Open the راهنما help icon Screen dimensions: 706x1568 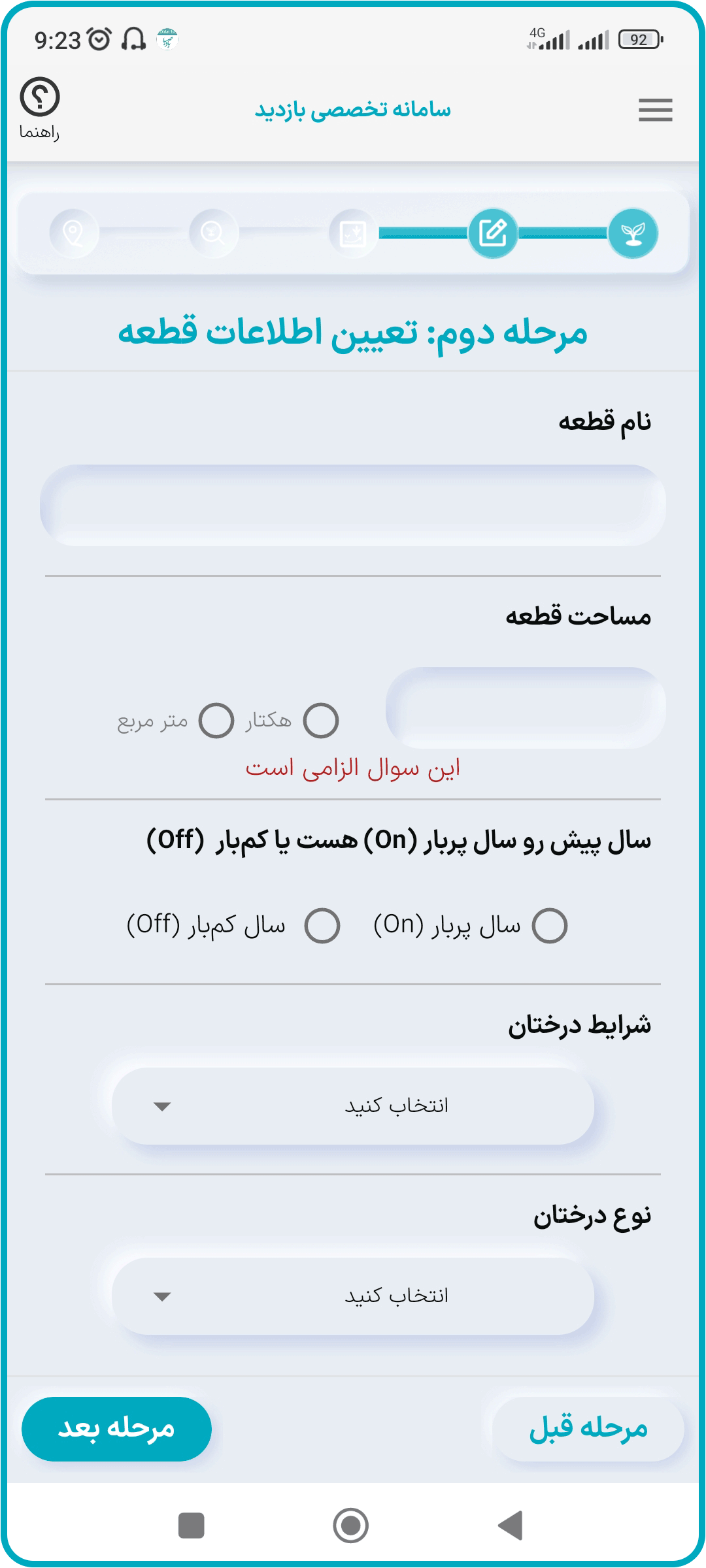[x=40, y=108]
